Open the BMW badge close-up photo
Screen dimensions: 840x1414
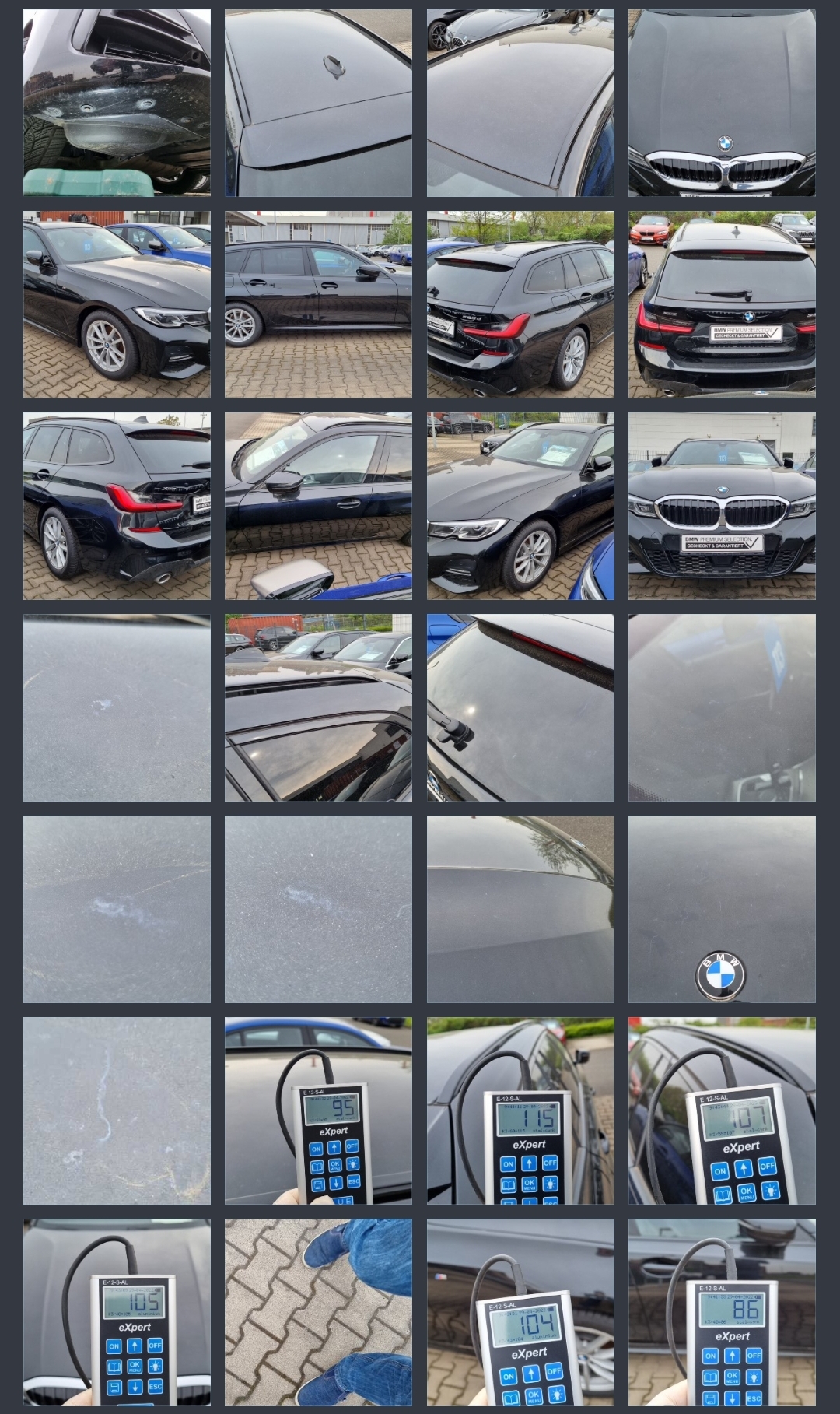pos(722,909)
